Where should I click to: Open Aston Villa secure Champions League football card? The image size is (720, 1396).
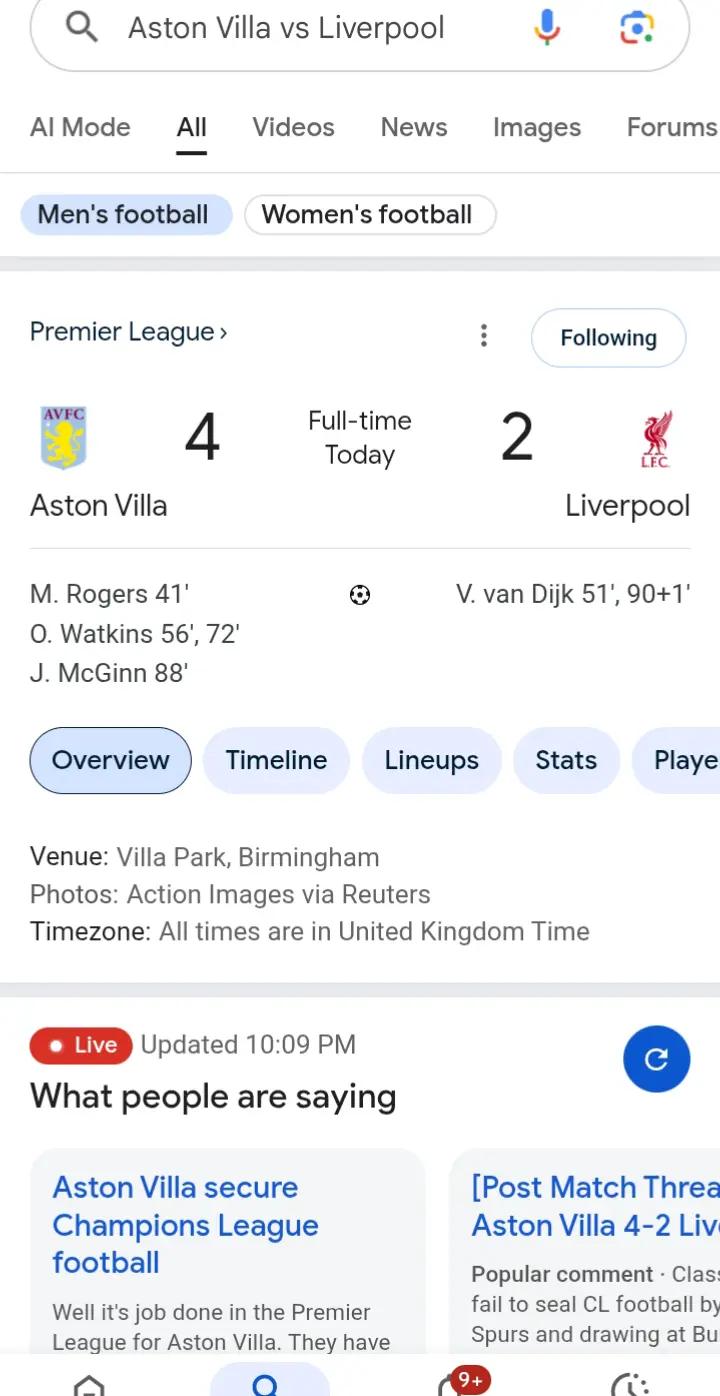click(228, 1250)
